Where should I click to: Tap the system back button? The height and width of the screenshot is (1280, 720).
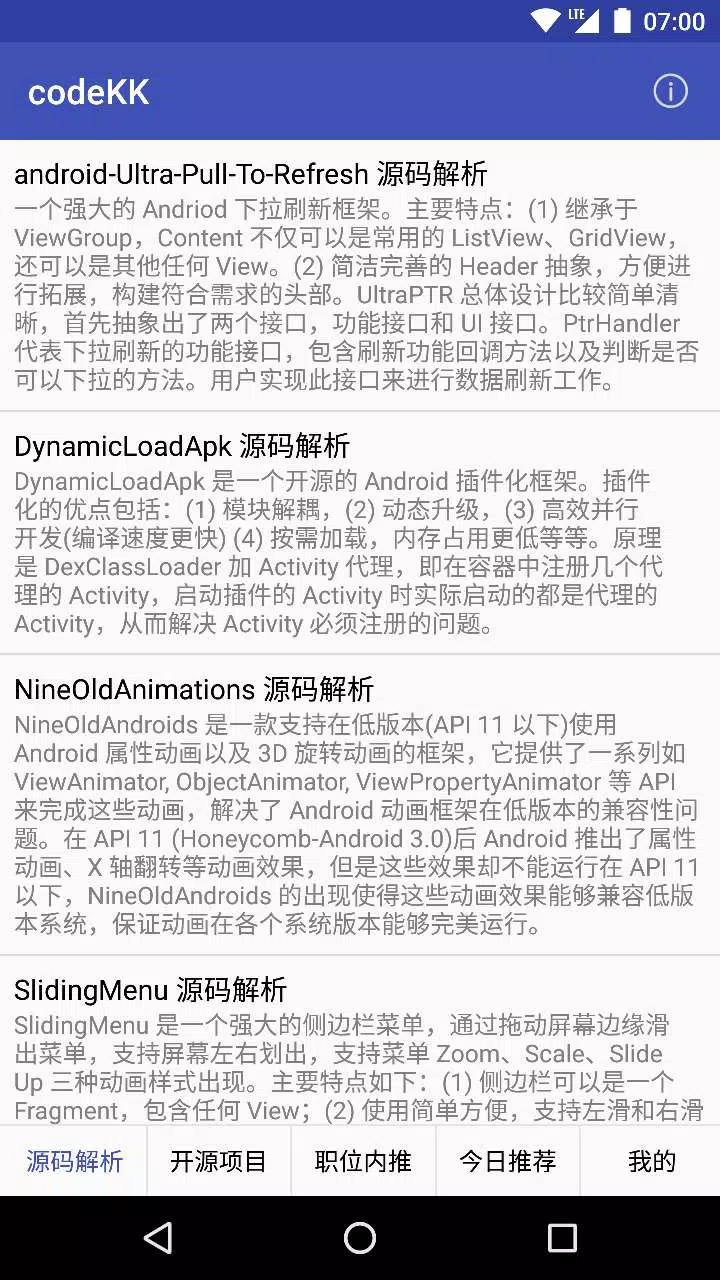[158, 1238]
